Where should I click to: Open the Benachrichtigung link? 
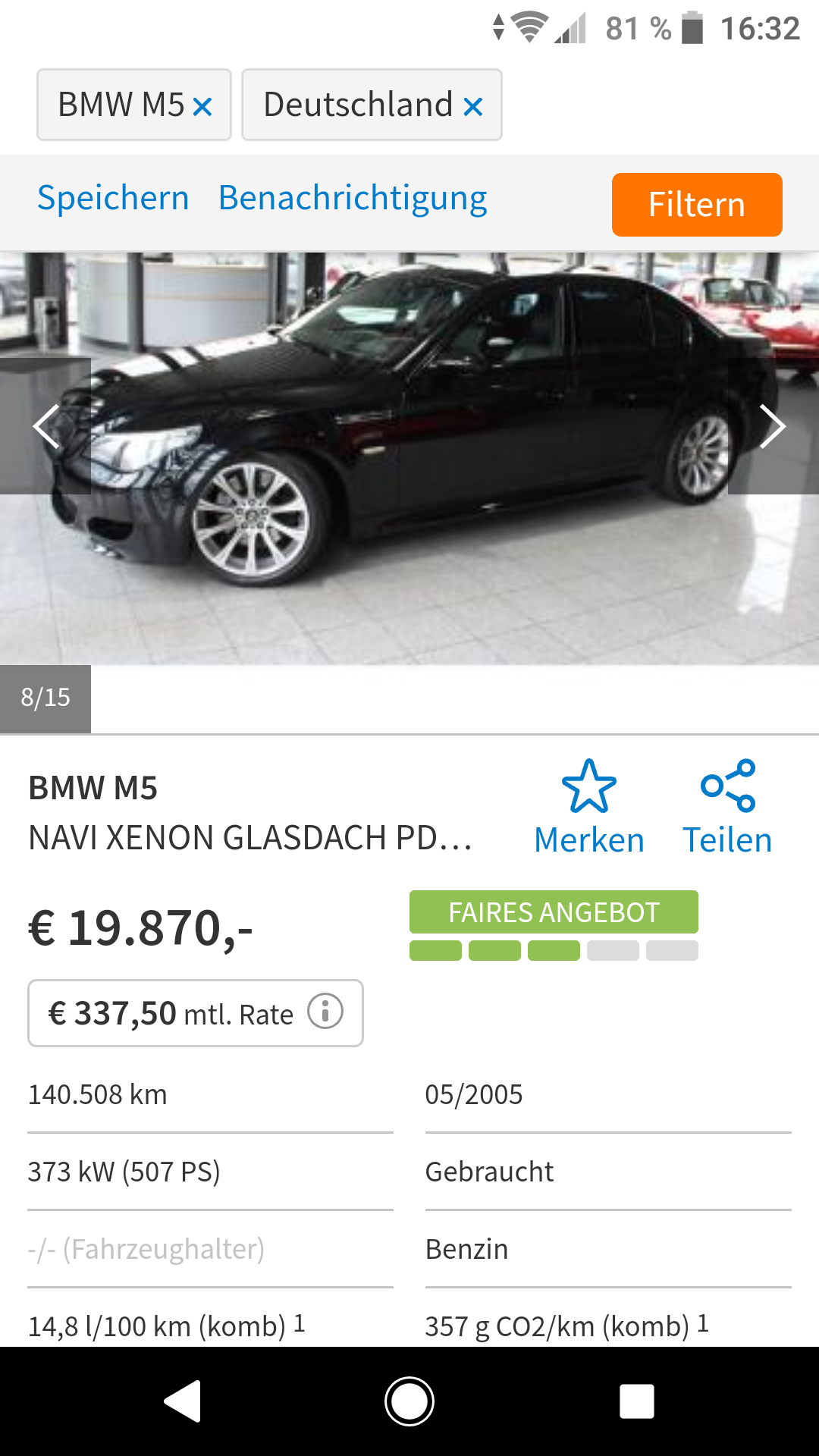(x=353, y=199)
